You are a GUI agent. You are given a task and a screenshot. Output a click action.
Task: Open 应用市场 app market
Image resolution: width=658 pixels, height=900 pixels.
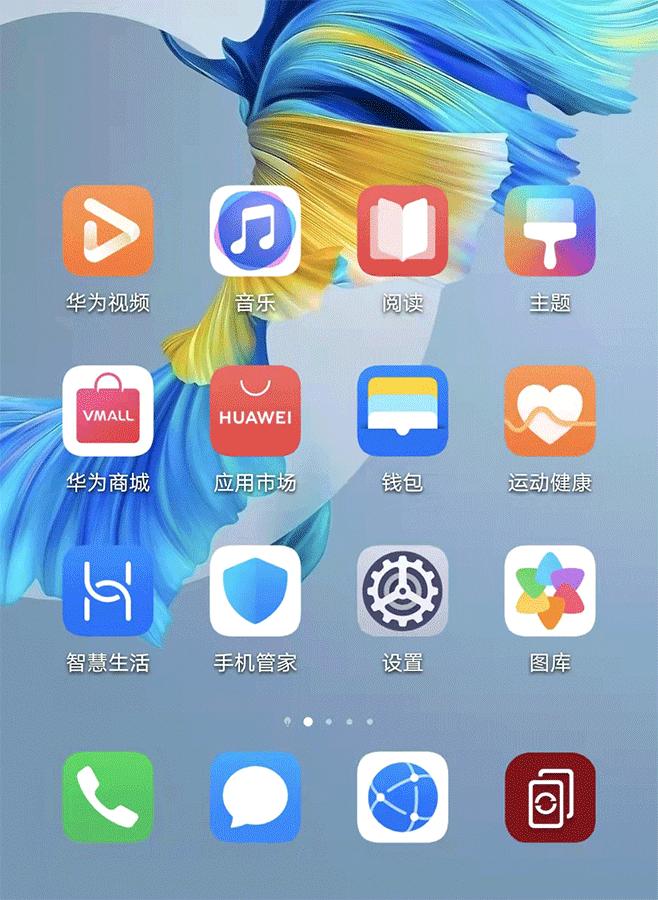(x=255, y=411)
